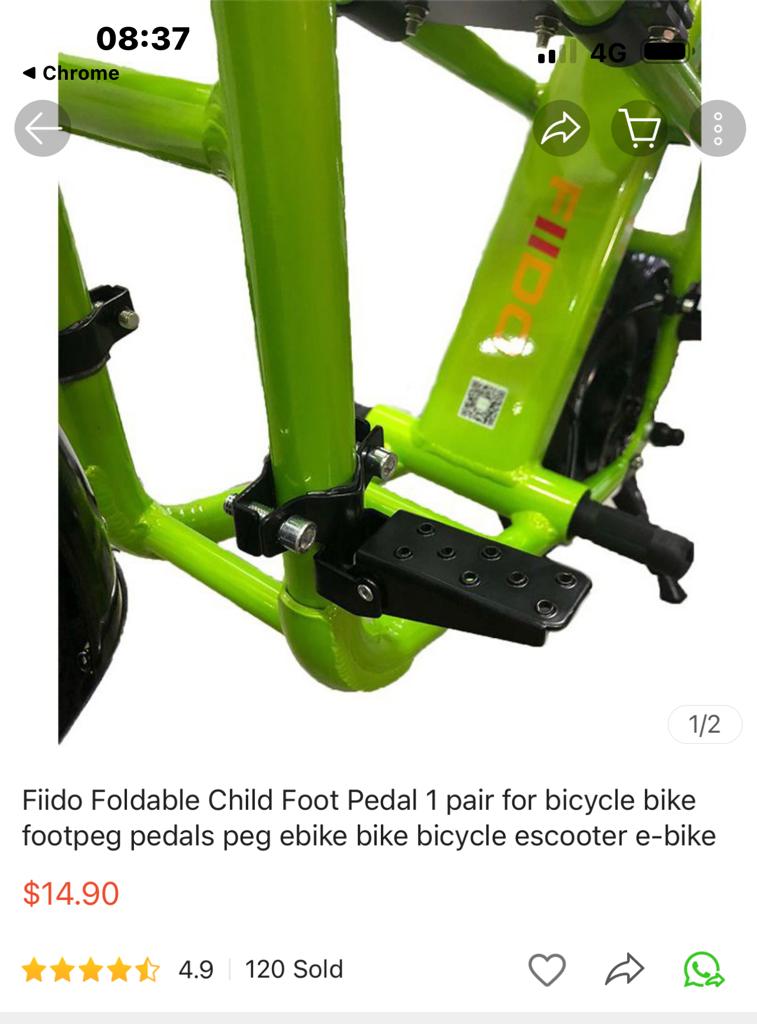Share this product from the top bar
The width and height of the screenshot is (757, 1024).
[x=561, y=129]
